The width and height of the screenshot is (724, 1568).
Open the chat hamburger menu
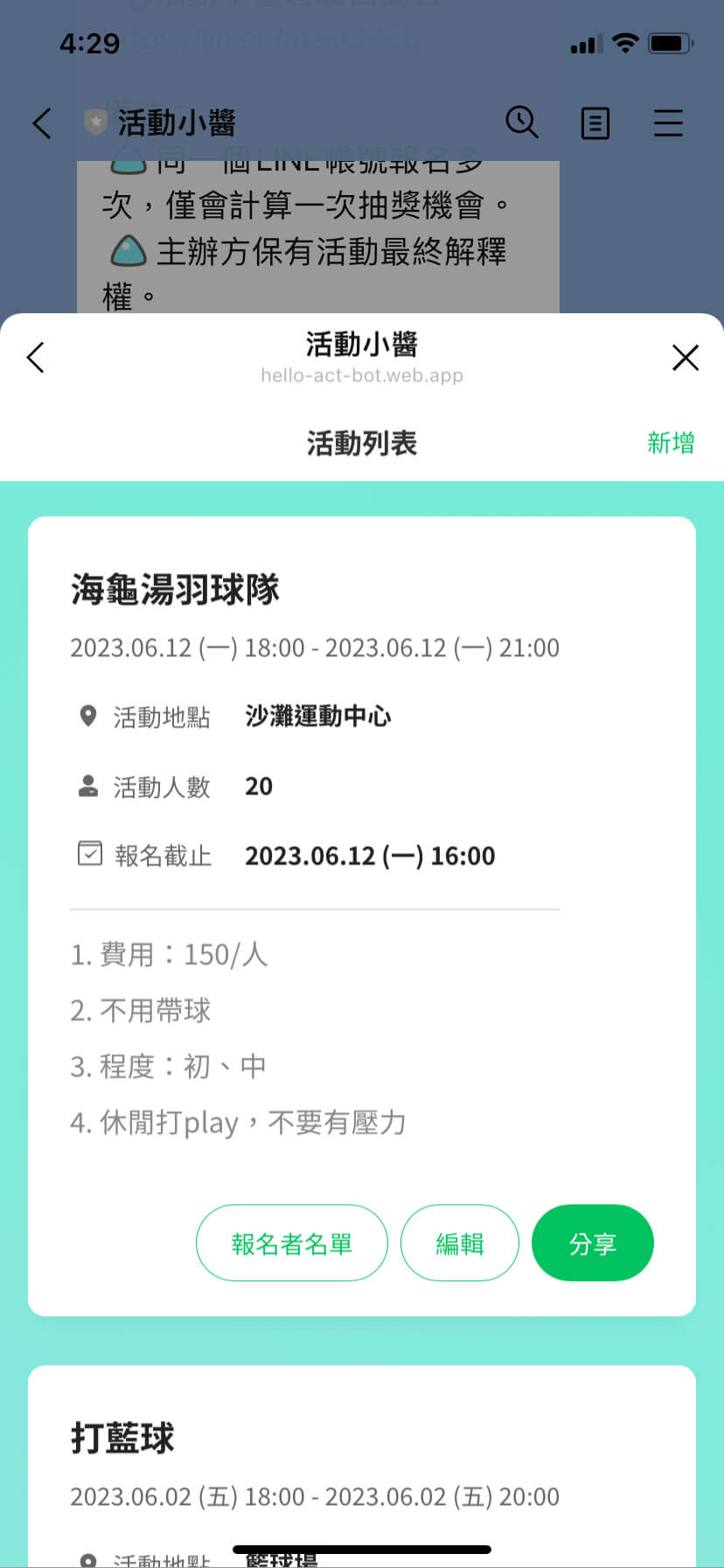(x=668, y=123)
